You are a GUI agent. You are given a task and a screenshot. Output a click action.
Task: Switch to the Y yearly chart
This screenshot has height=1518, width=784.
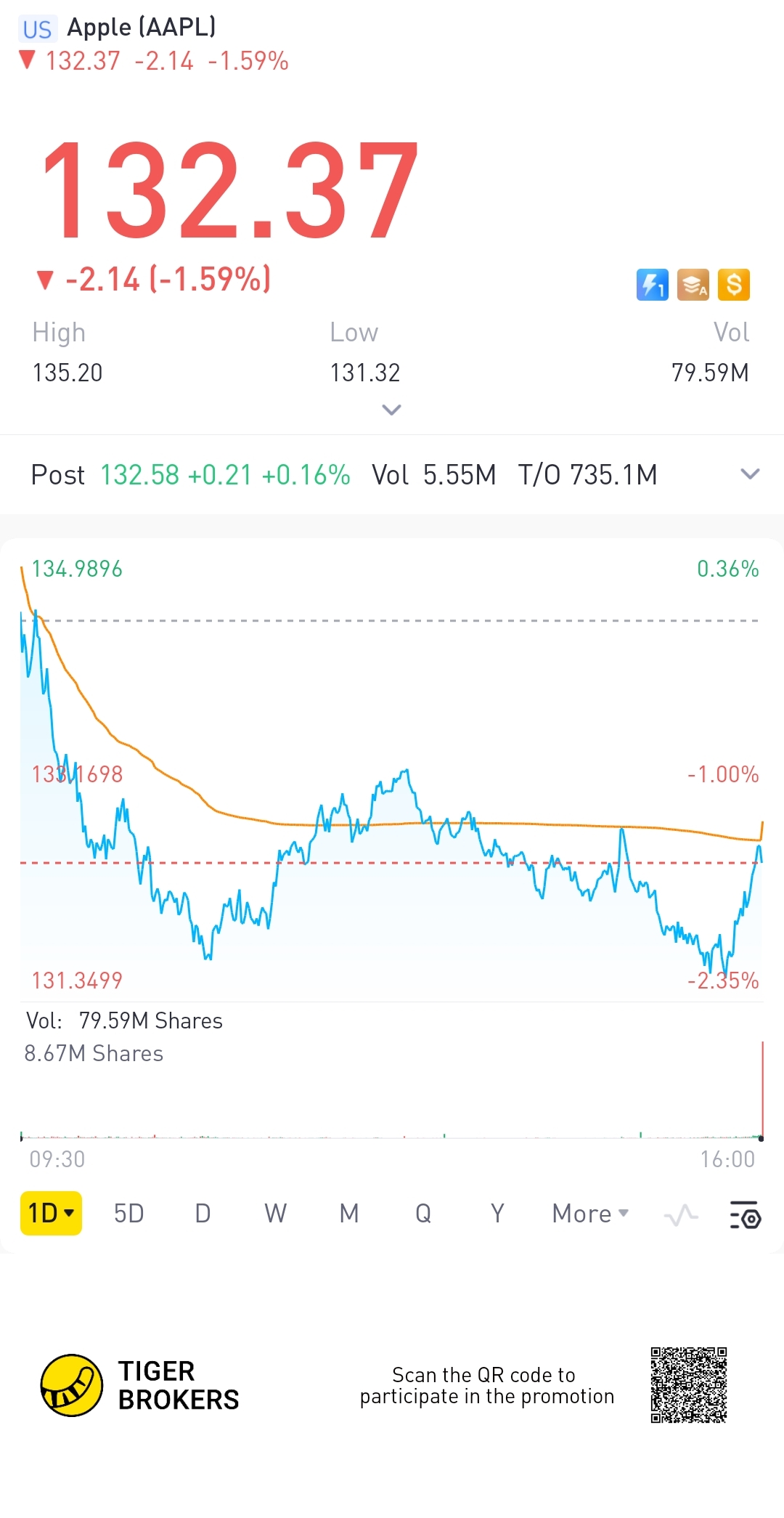pyautogui.click(x=497, y=1213)
